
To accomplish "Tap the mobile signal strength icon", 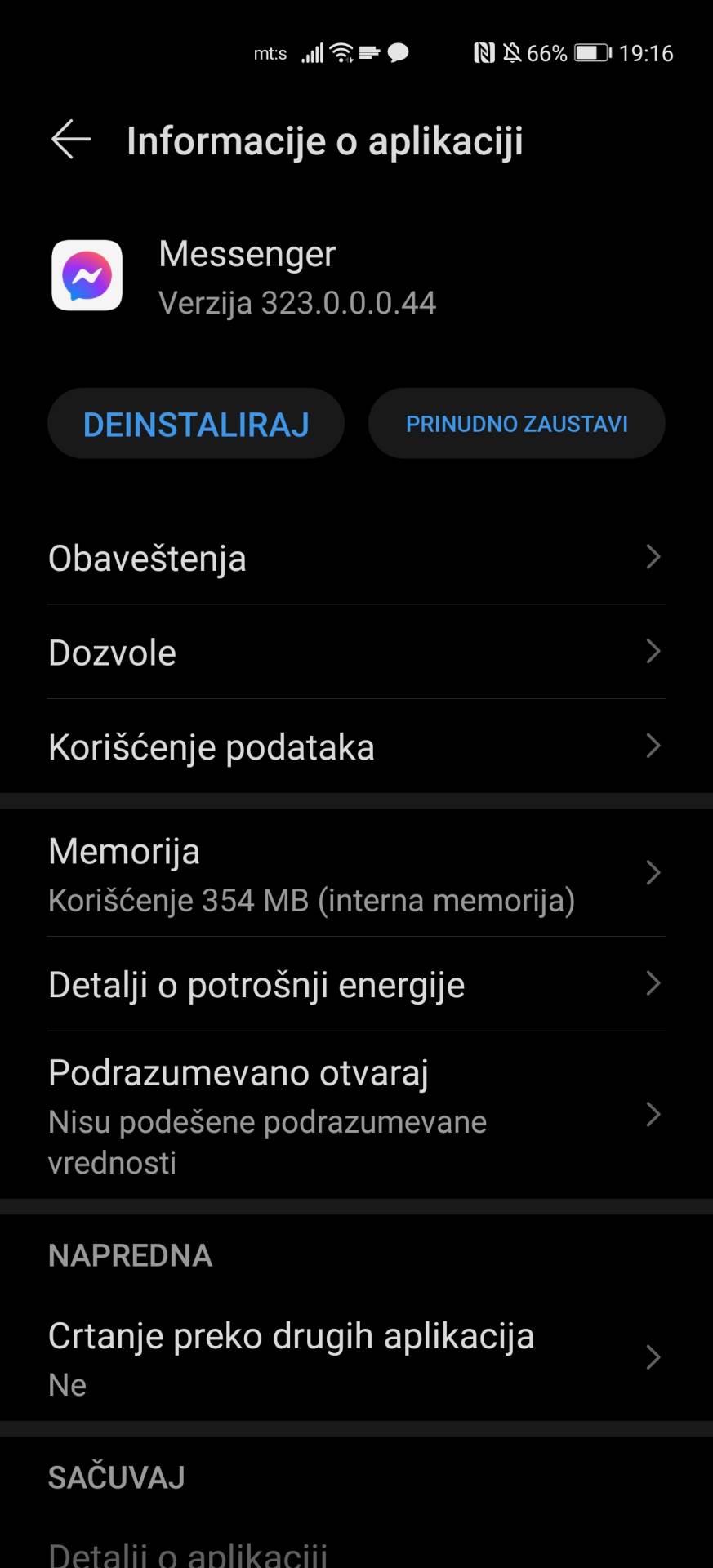I will (313, 52).
